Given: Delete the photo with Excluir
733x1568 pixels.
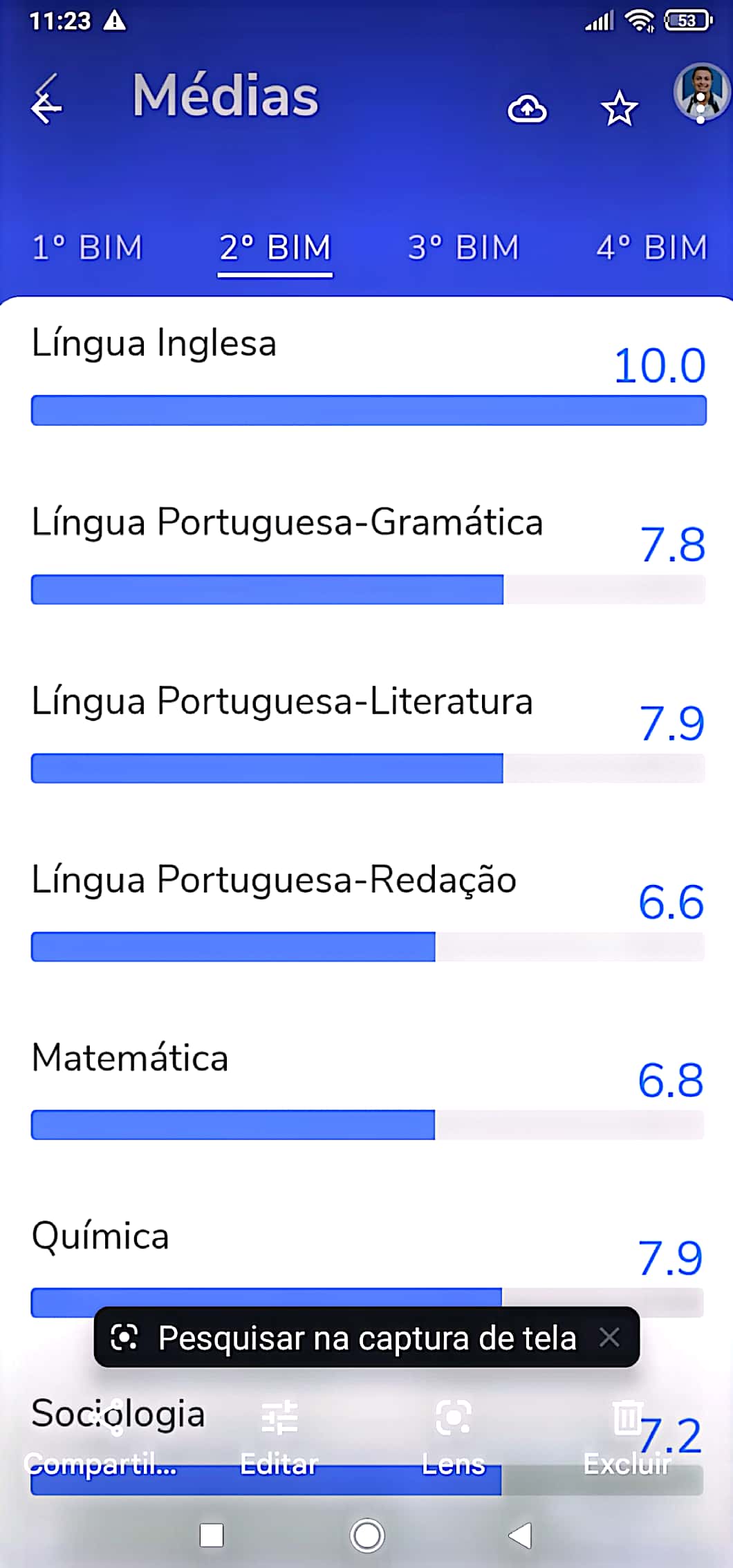Looking at the screenshot, I should (627, 1438).
